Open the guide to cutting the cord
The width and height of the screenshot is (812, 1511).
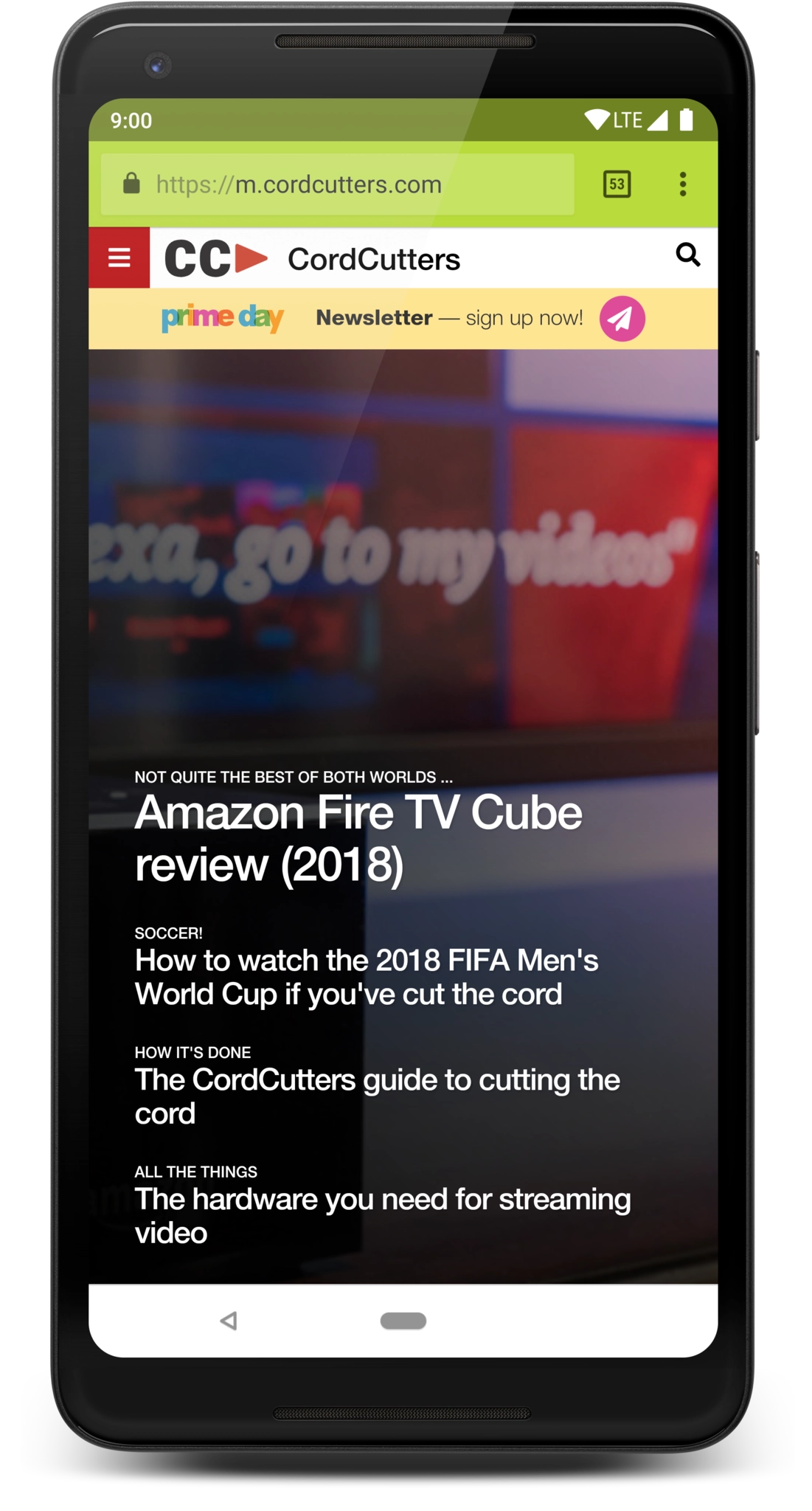(377, 1096)
